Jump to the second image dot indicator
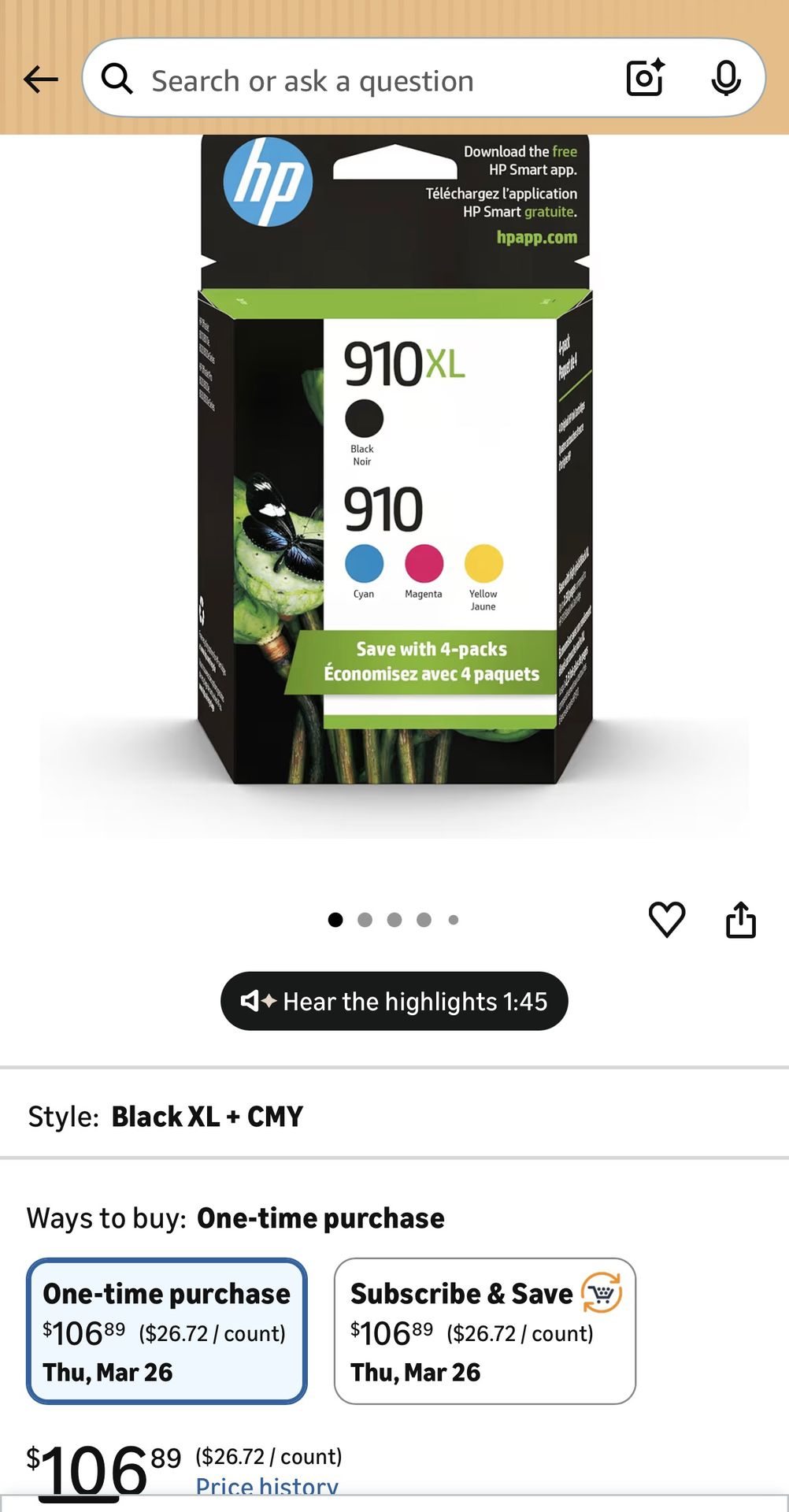Image resolution: width=789 pixels, height=1512 pixels. [x=365, y=920]
